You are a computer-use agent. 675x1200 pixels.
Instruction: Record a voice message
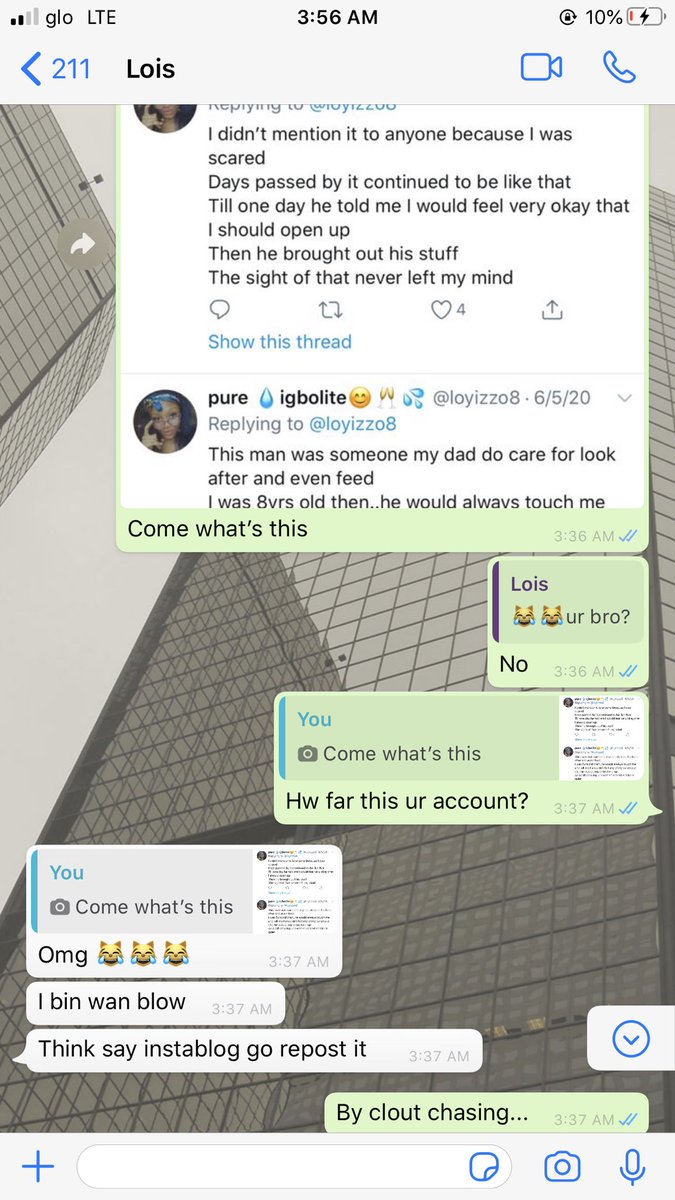[631, 1166]
